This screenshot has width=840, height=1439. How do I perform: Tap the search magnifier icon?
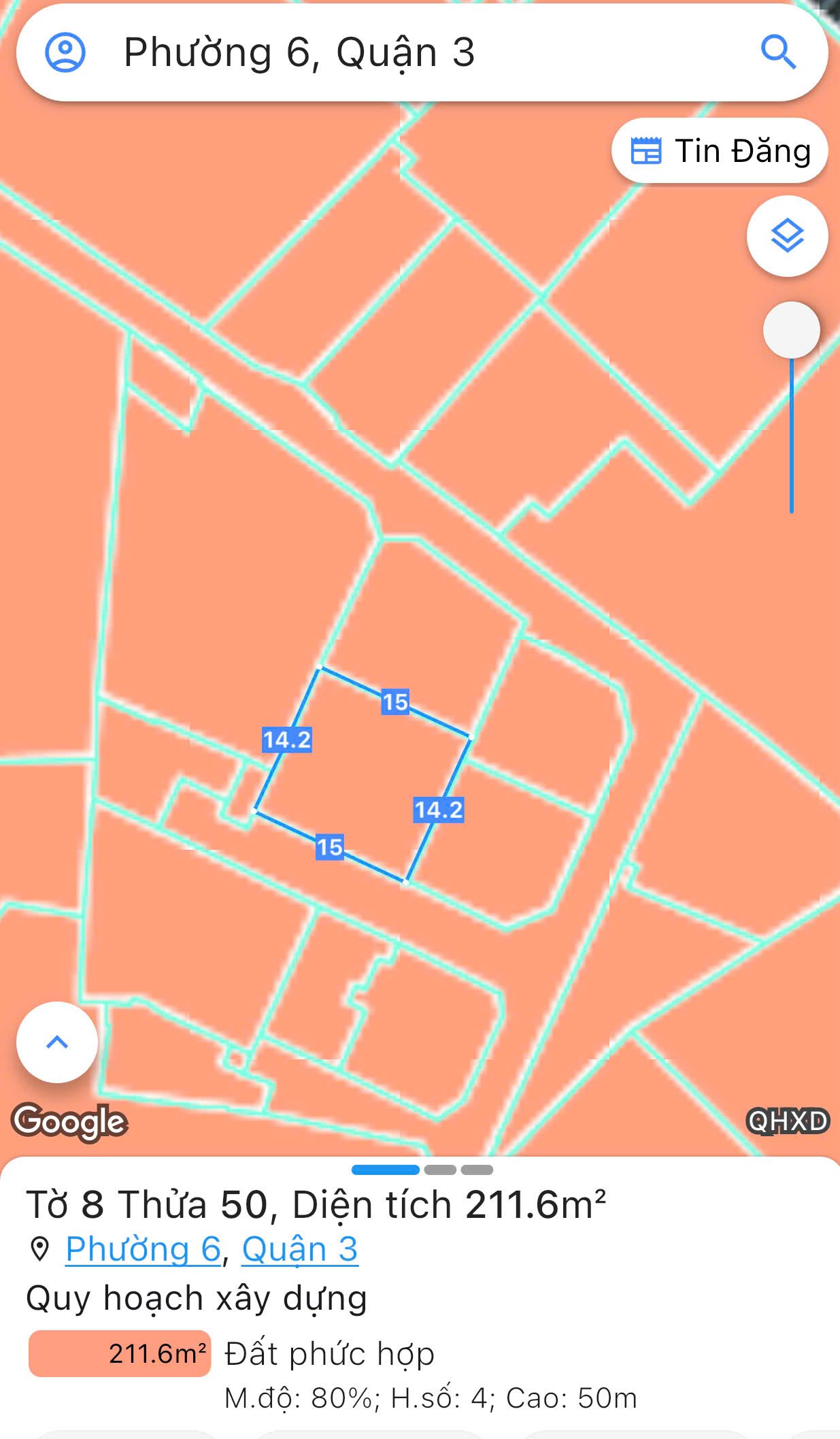tap(778, 52)
